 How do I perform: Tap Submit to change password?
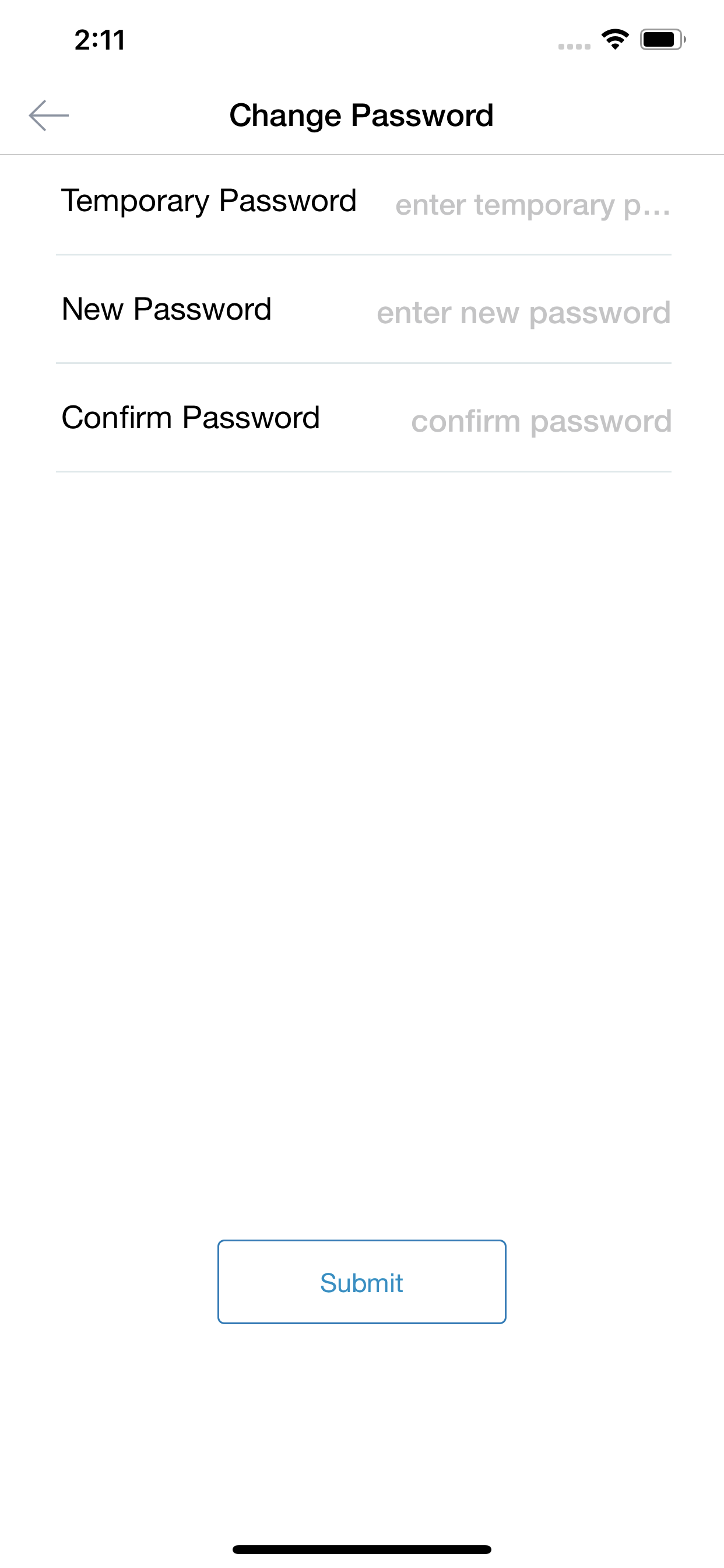(x=361, y=1282)
